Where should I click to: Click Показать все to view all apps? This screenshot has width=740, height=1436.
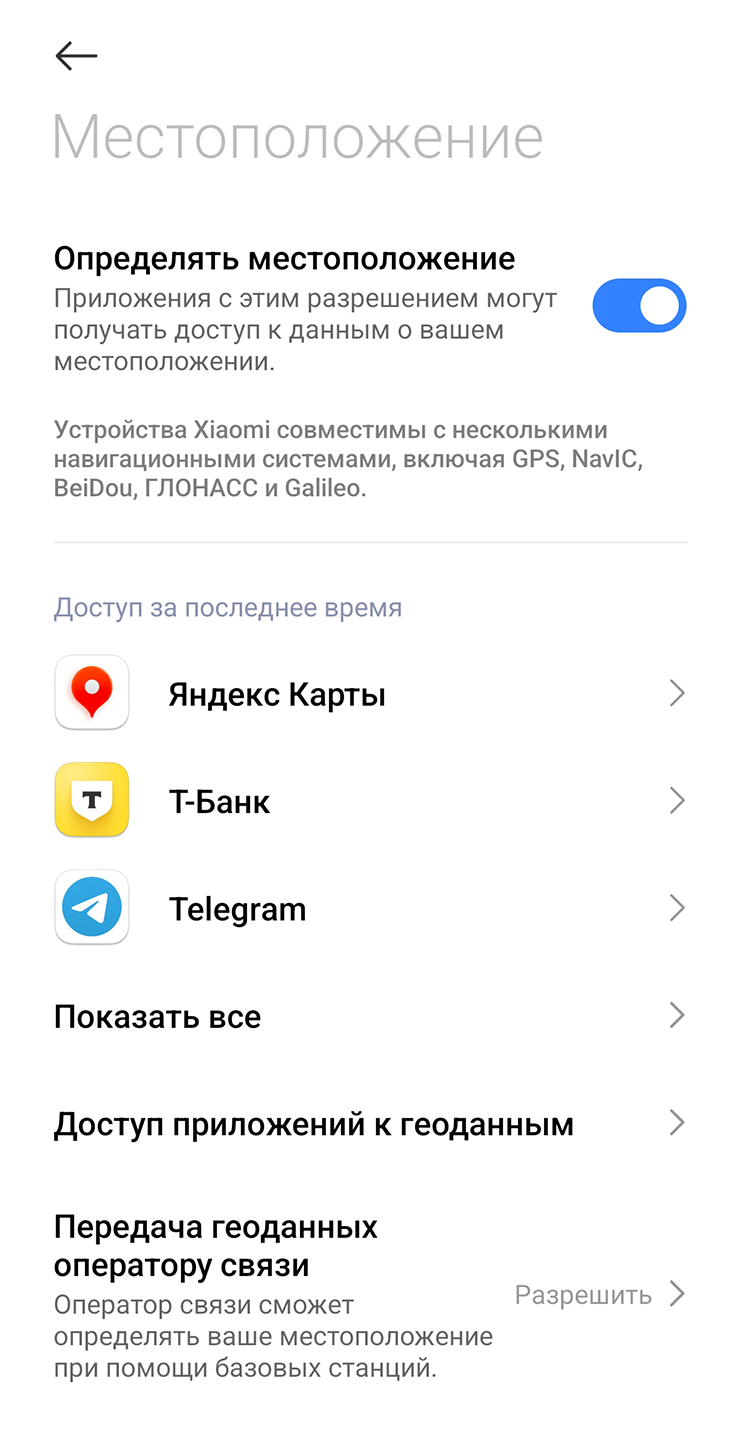[x=157, y=1015]
